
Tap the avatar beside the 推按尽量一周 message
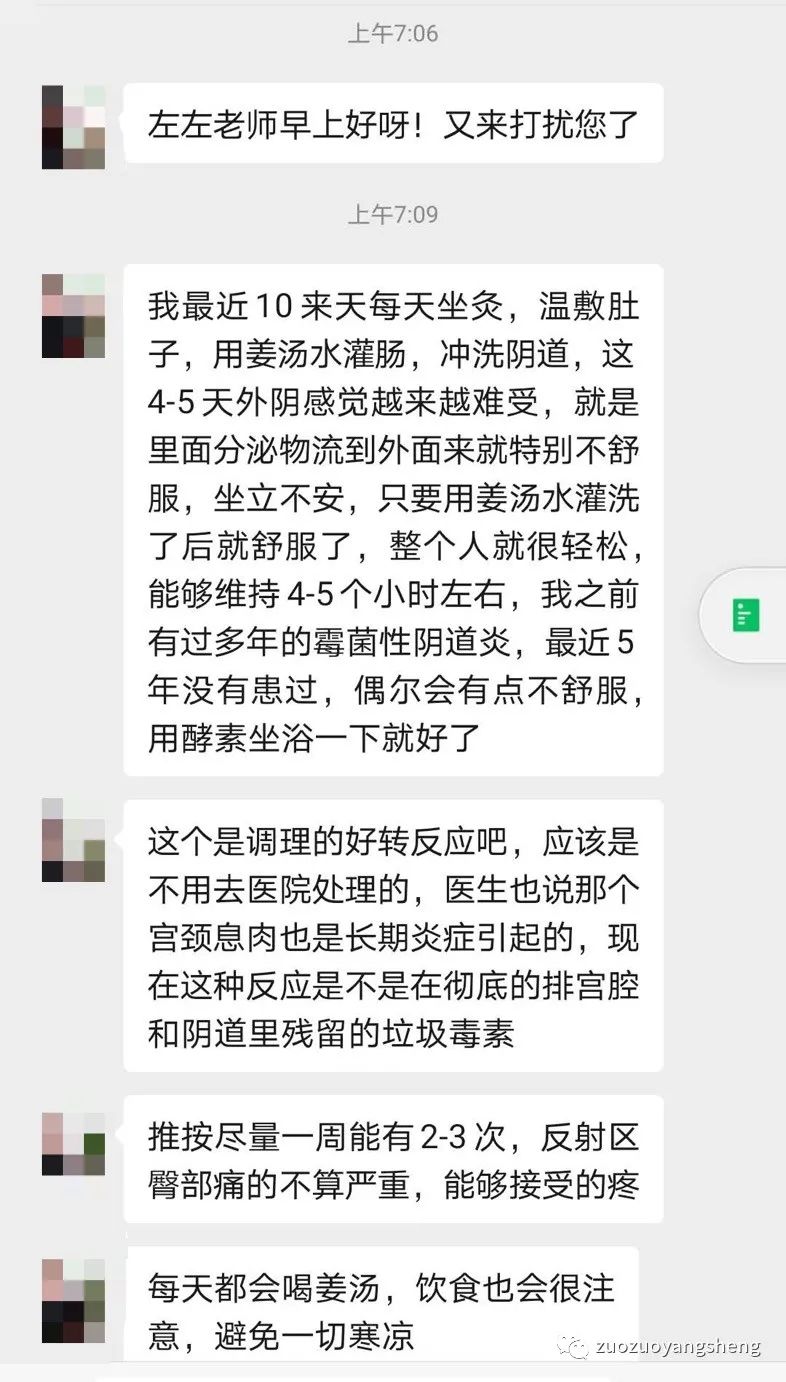73,1143
